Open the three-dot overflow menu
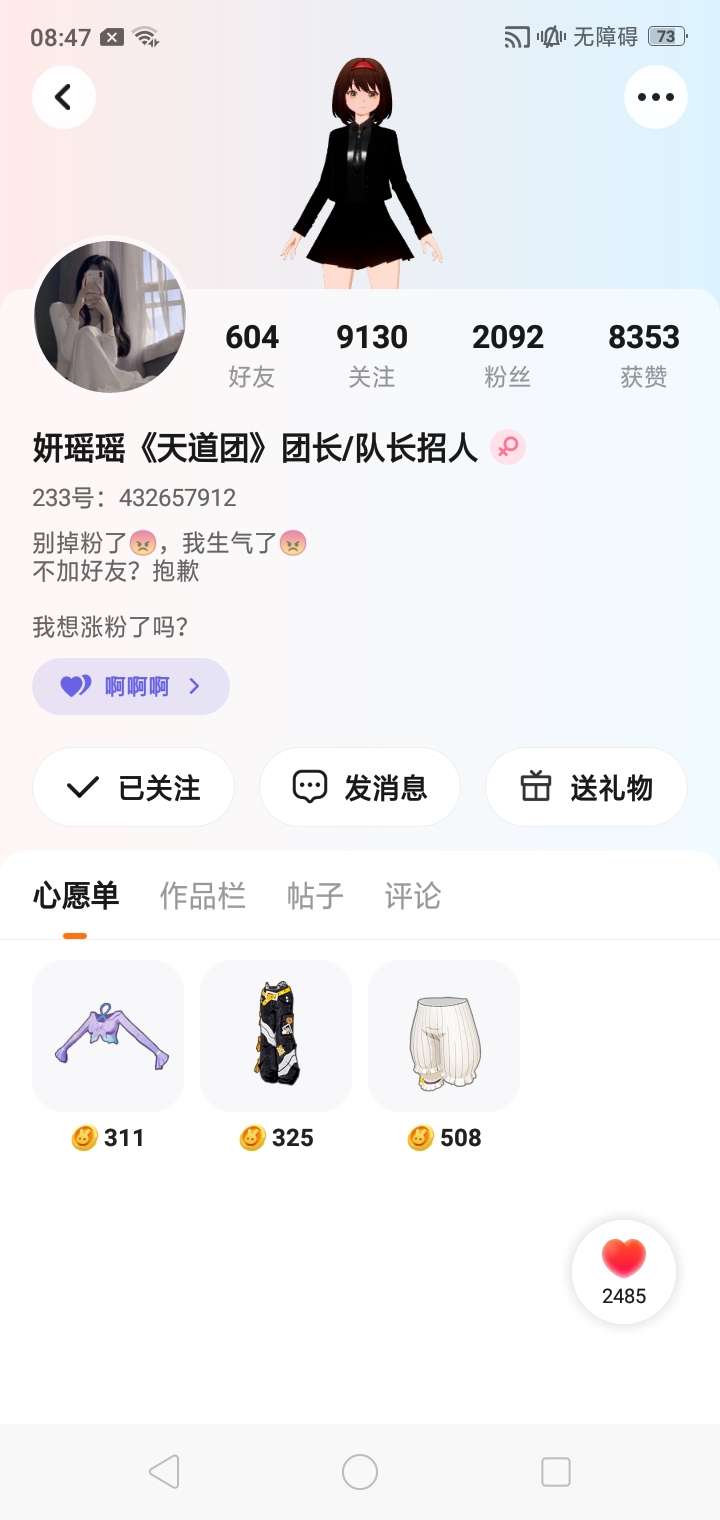Viewport: 720px width, 1520px height. pos(655,97)
